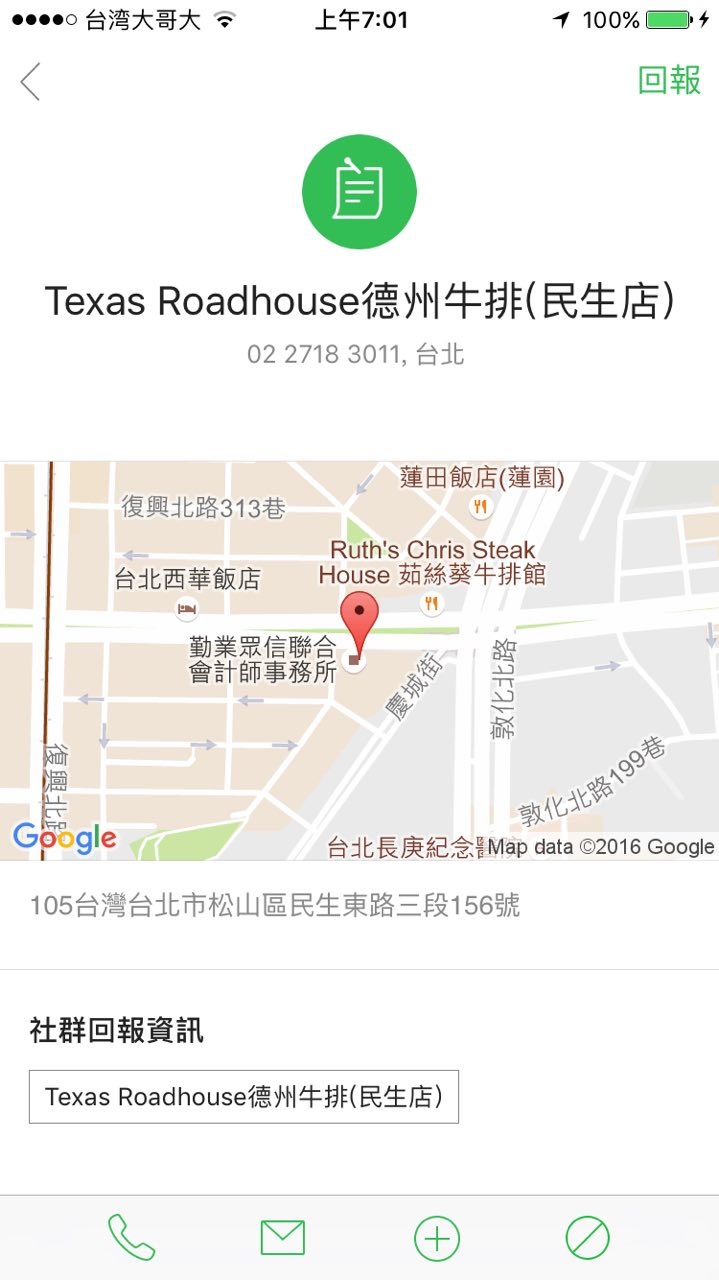Send a message using the envelope icon
The height and width of the screenshot is (1280, 719).
(283, 1238)
